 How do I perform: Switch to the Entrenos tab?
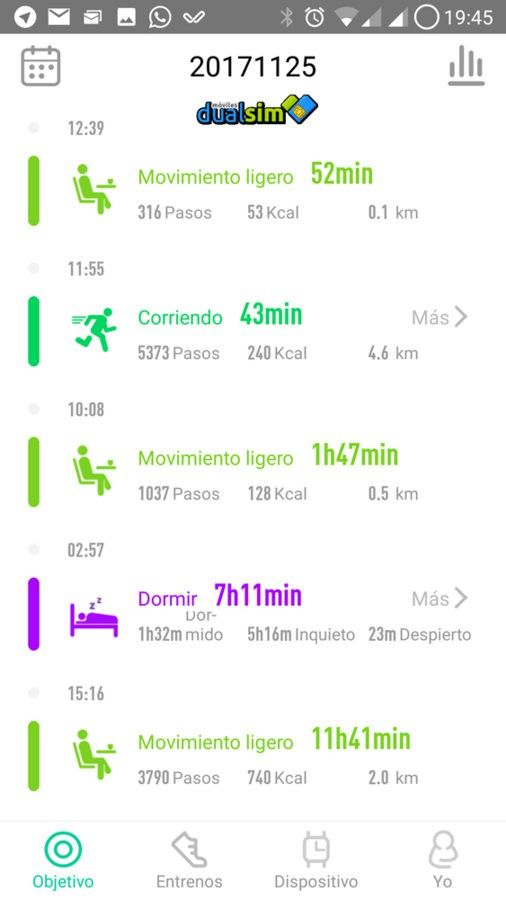(x=189, y=860)
